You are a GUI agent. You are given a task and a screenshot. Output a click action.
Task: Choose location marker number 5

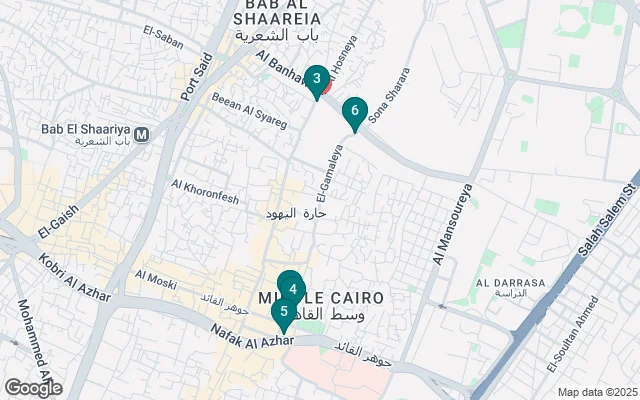(284, 313)
